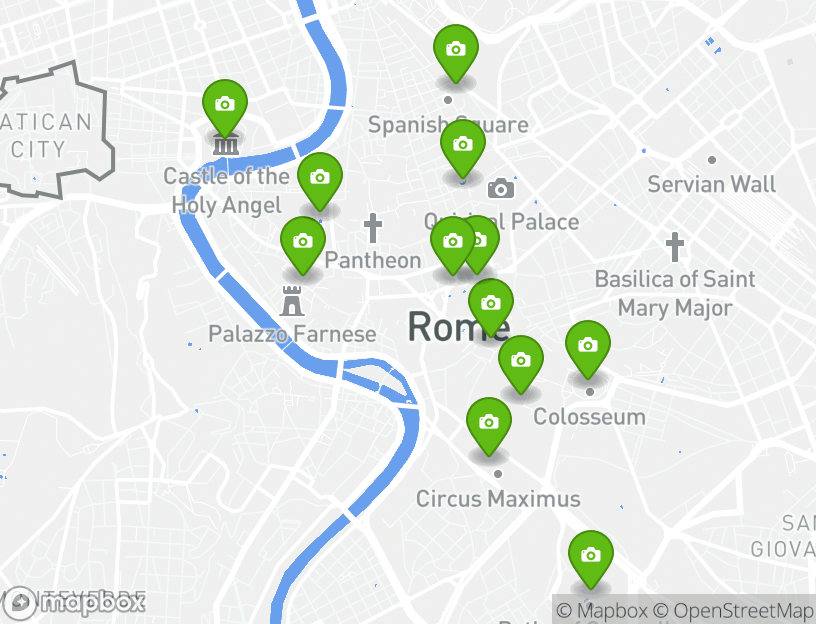Open the green pin above Circus Maximus

(488, 422)
